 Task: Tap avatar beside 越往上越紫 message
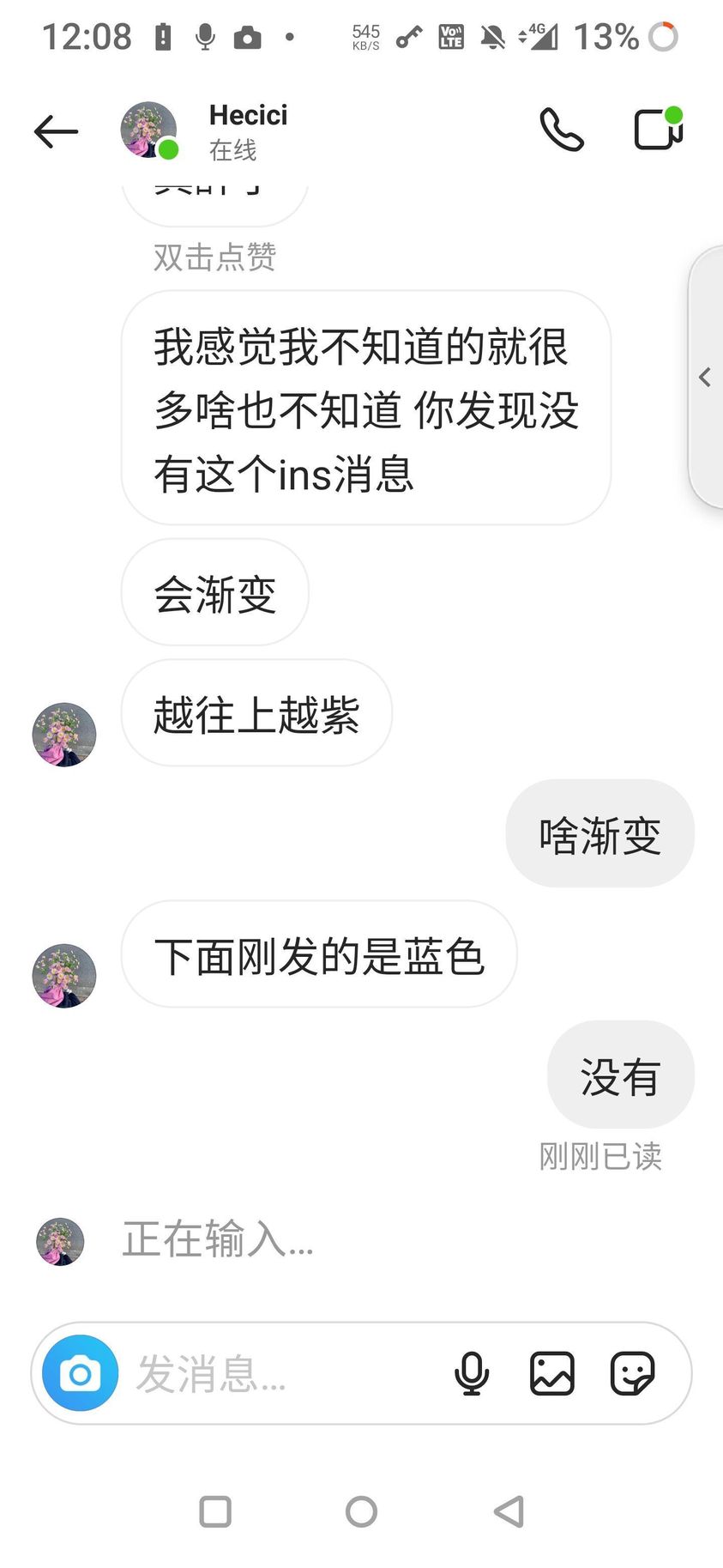pos(64,735)
